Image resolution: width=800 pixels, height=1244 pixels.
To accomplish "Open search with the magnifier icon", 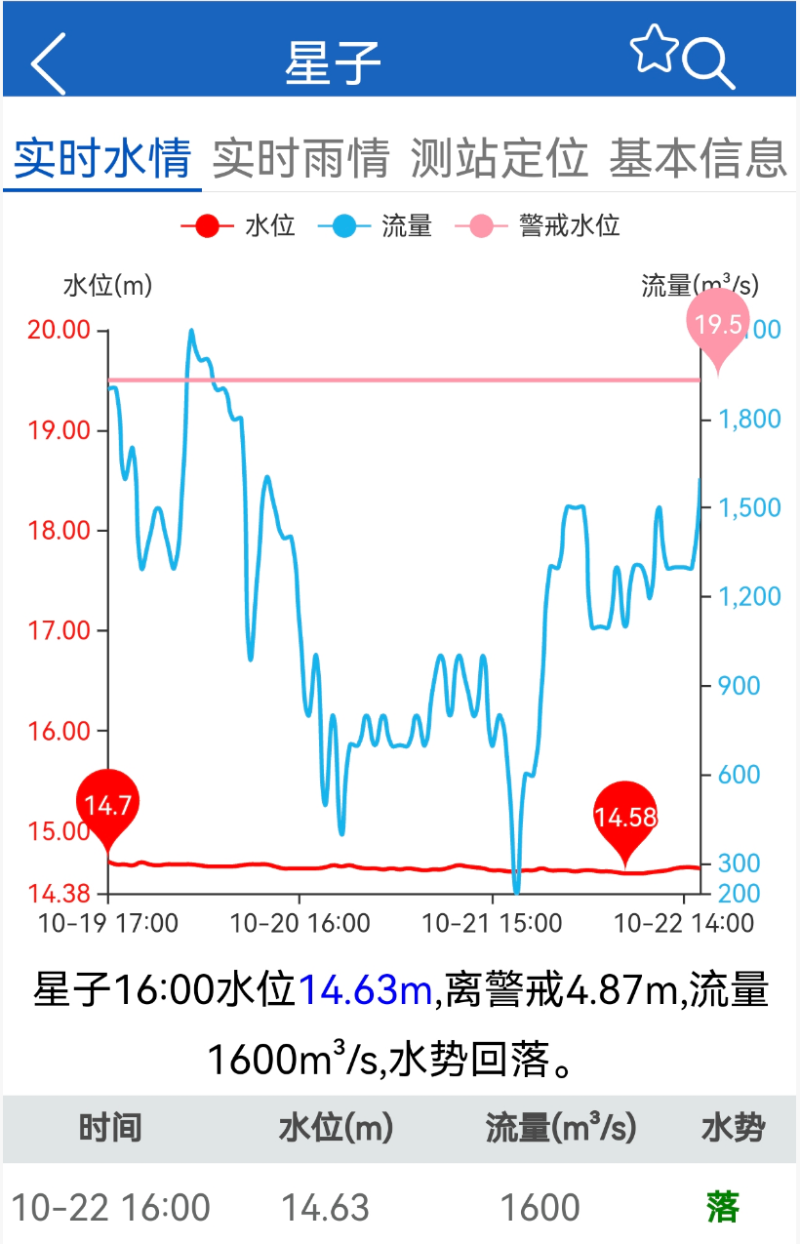I will point(708,64).
